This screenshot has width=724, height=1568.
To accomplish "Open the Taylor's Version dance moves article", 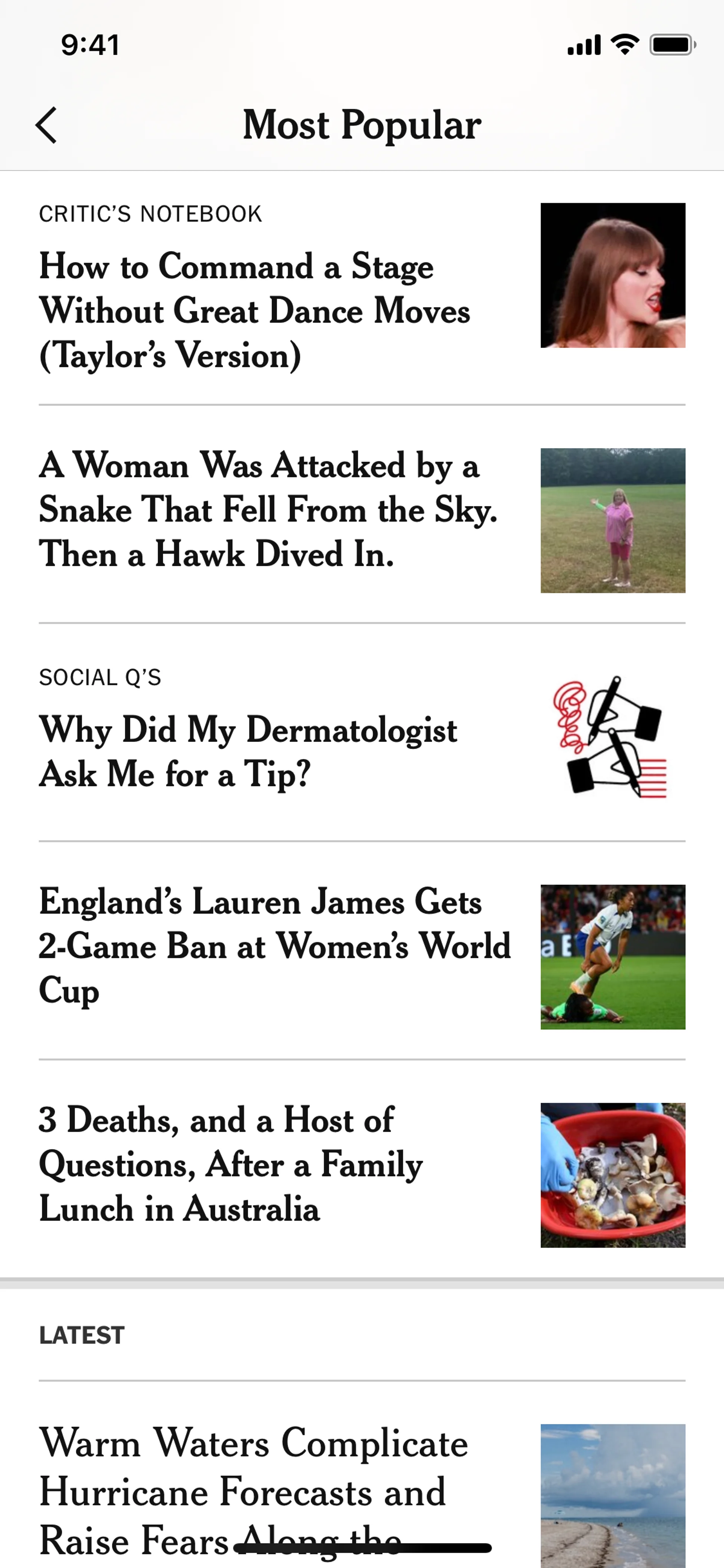I will [x=254, y=310].
